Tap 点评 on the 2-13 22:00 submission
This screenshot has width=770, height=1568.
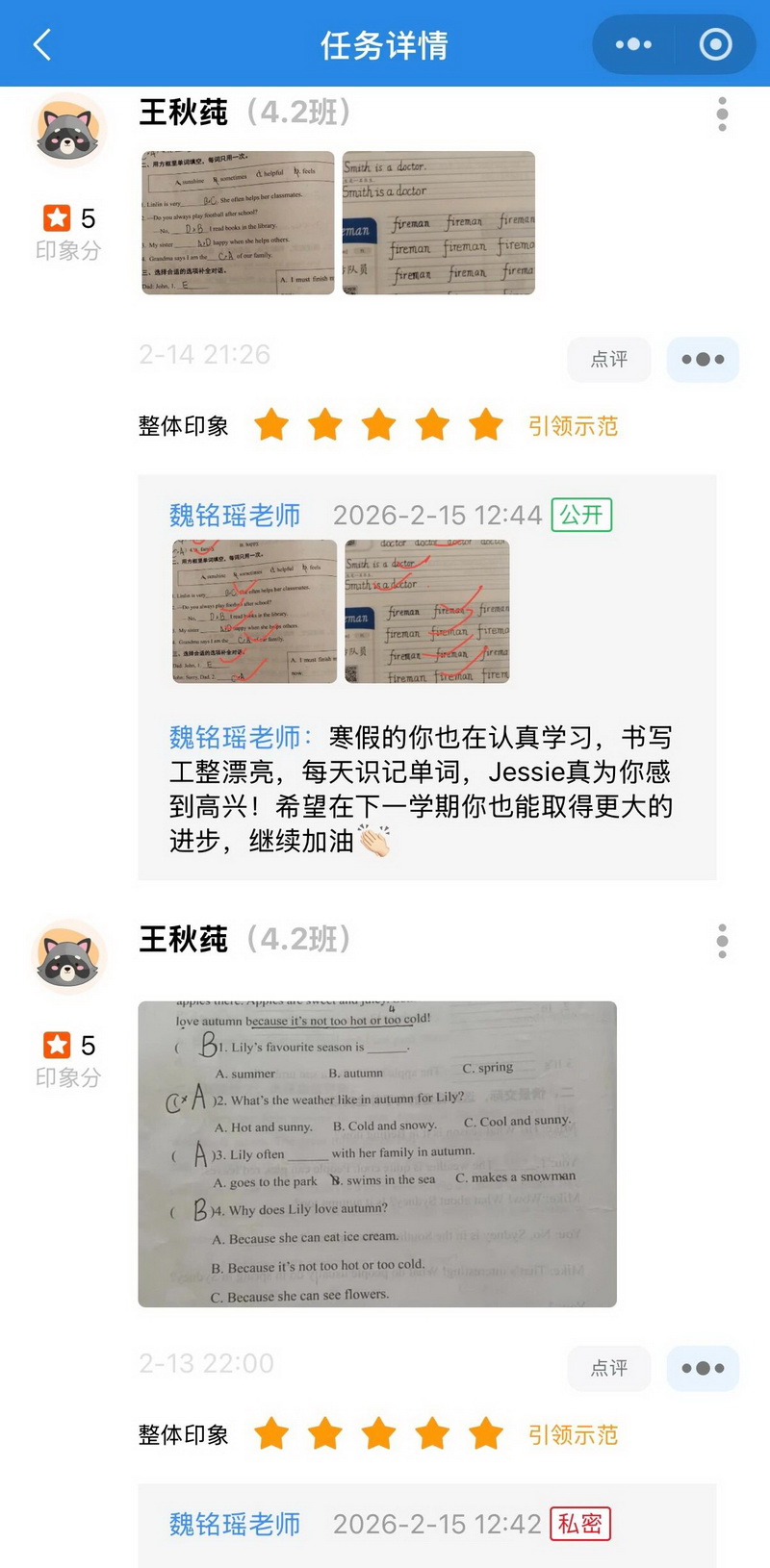pos(609,1368)
